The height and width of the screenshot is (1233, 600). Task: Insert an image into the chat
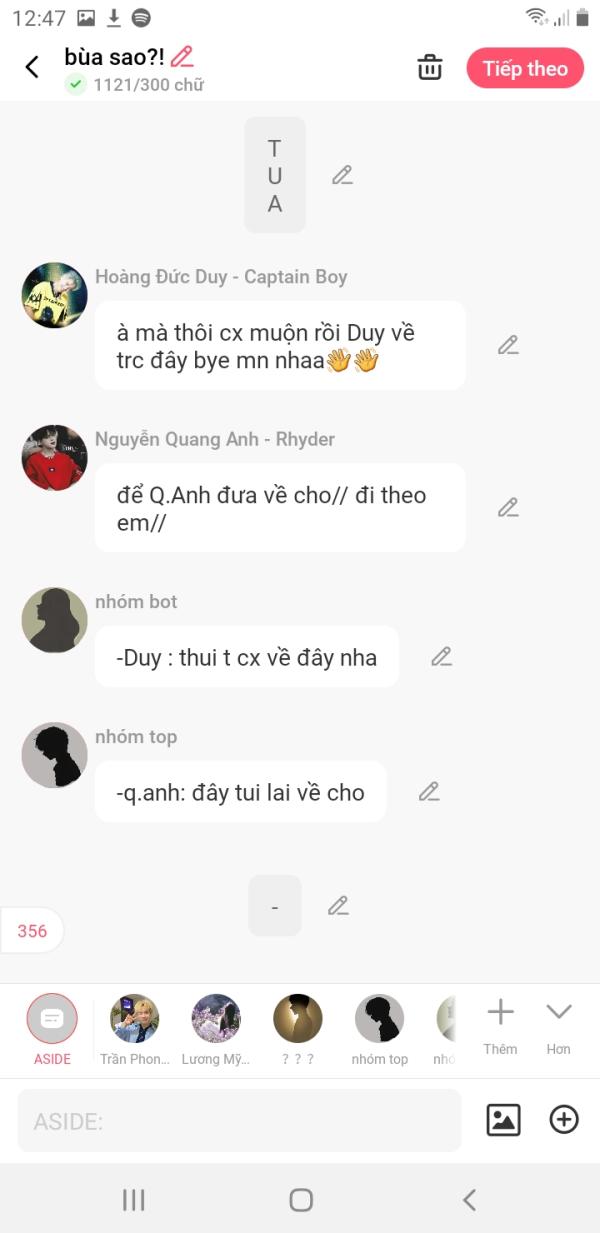[503, 1120]
